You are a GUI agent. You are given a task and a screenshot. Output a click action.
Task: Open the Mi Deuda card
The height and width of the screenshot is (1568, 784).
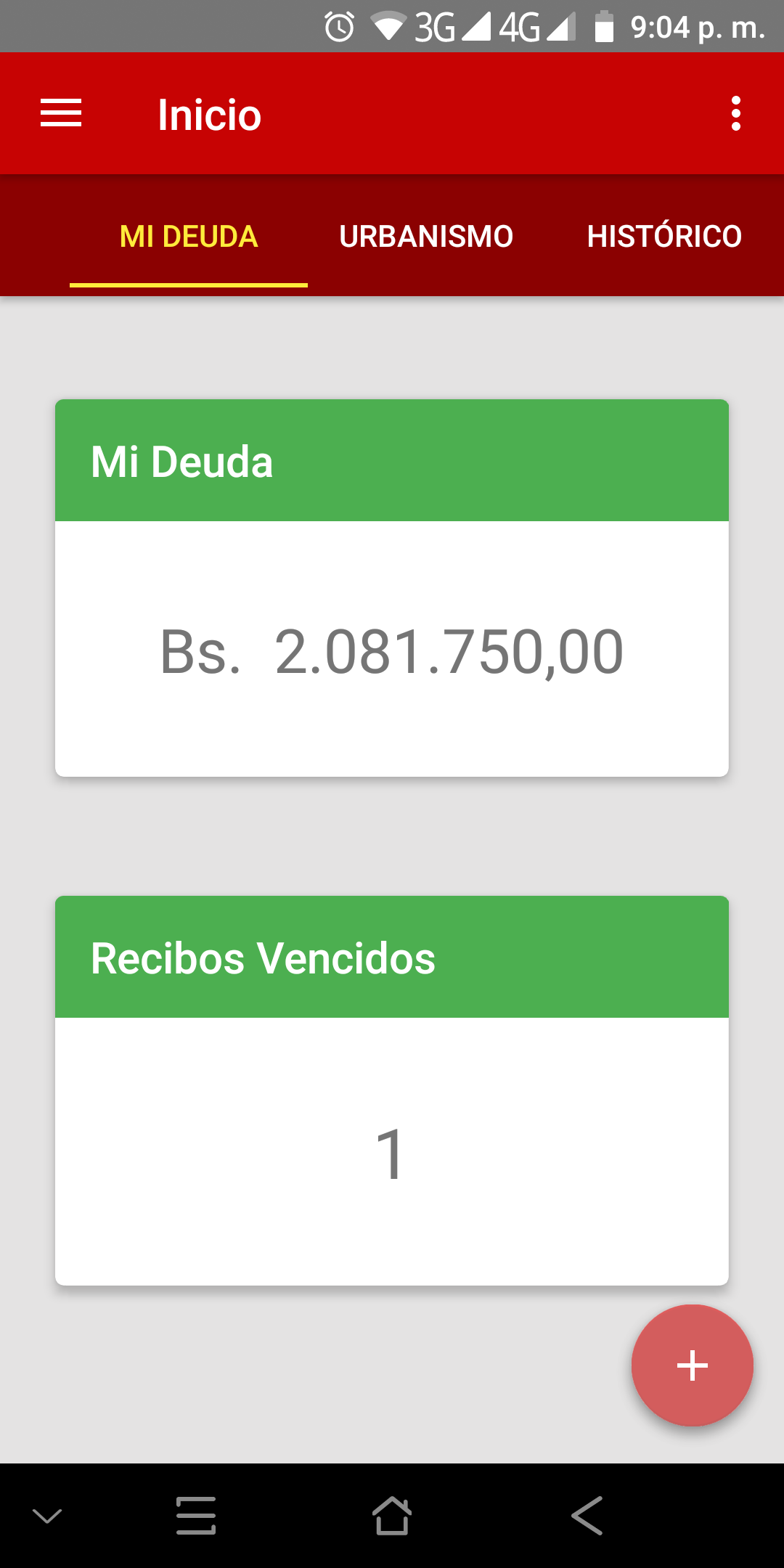(x=392, y=588)
